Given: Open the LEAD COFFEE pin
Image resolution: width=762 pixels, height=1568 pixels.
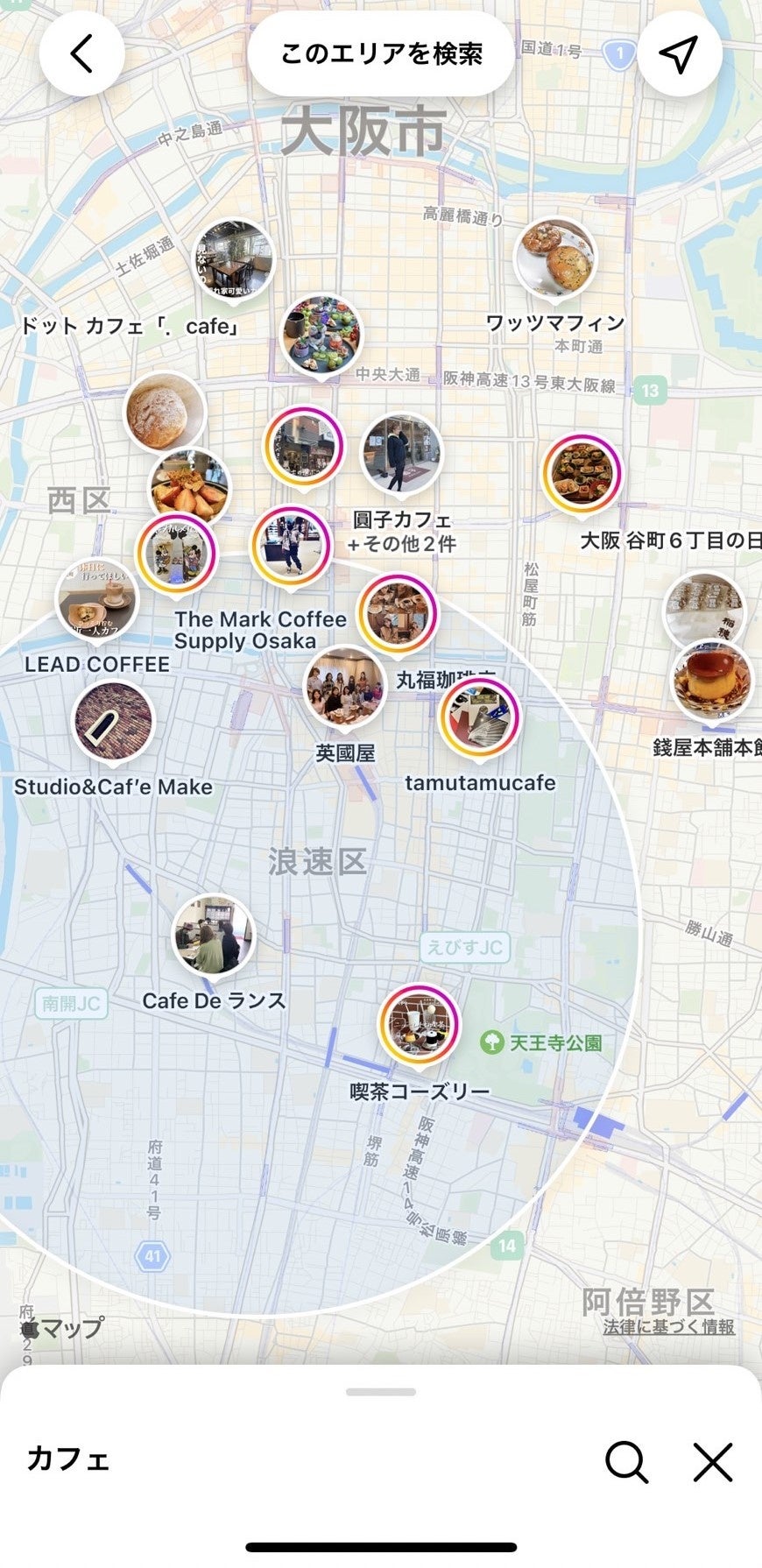Looking at the screenshot, I should click(x=96, y=600).
